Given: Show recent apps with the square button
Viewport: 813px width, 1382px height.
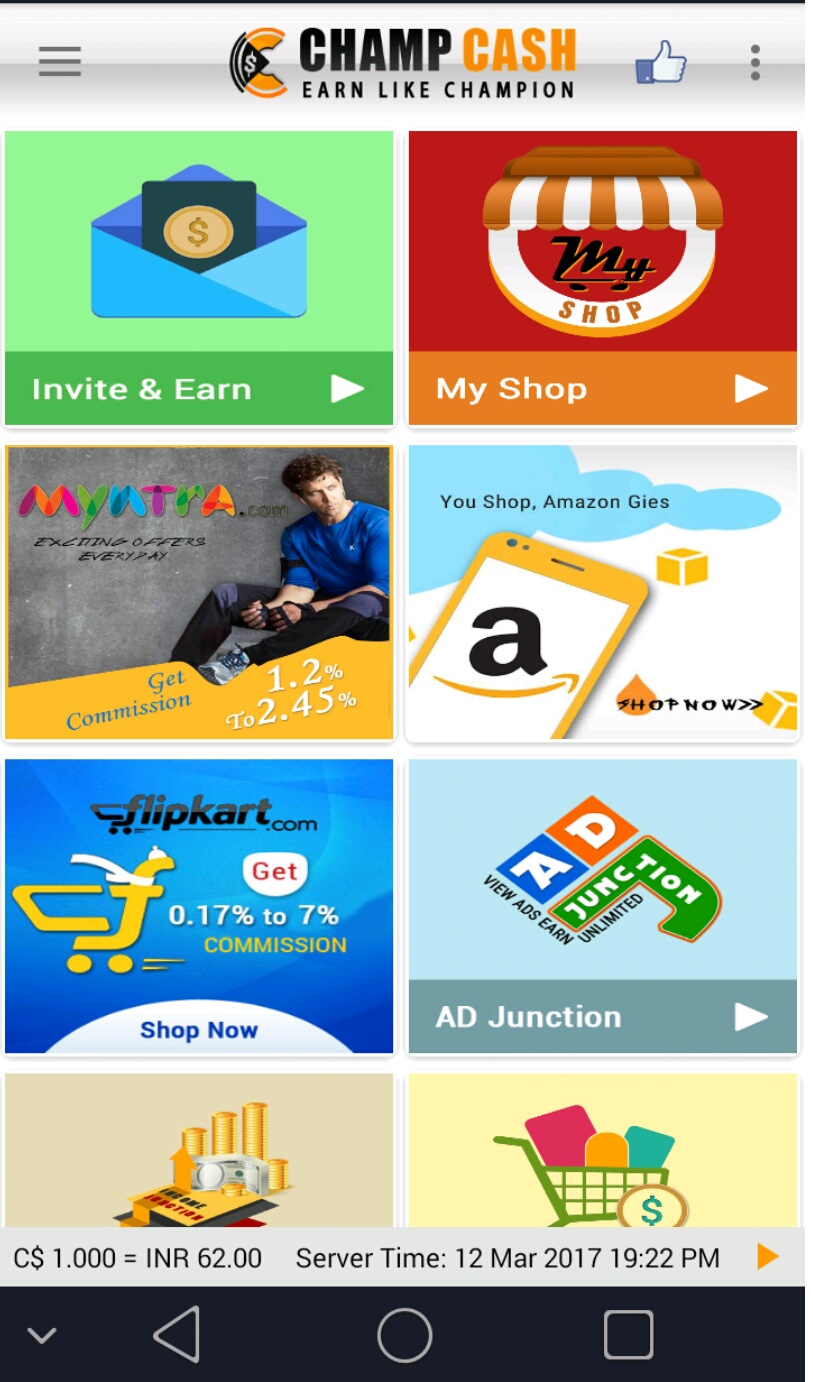Looking at the screenshot, I should [x=628, y=1334].
